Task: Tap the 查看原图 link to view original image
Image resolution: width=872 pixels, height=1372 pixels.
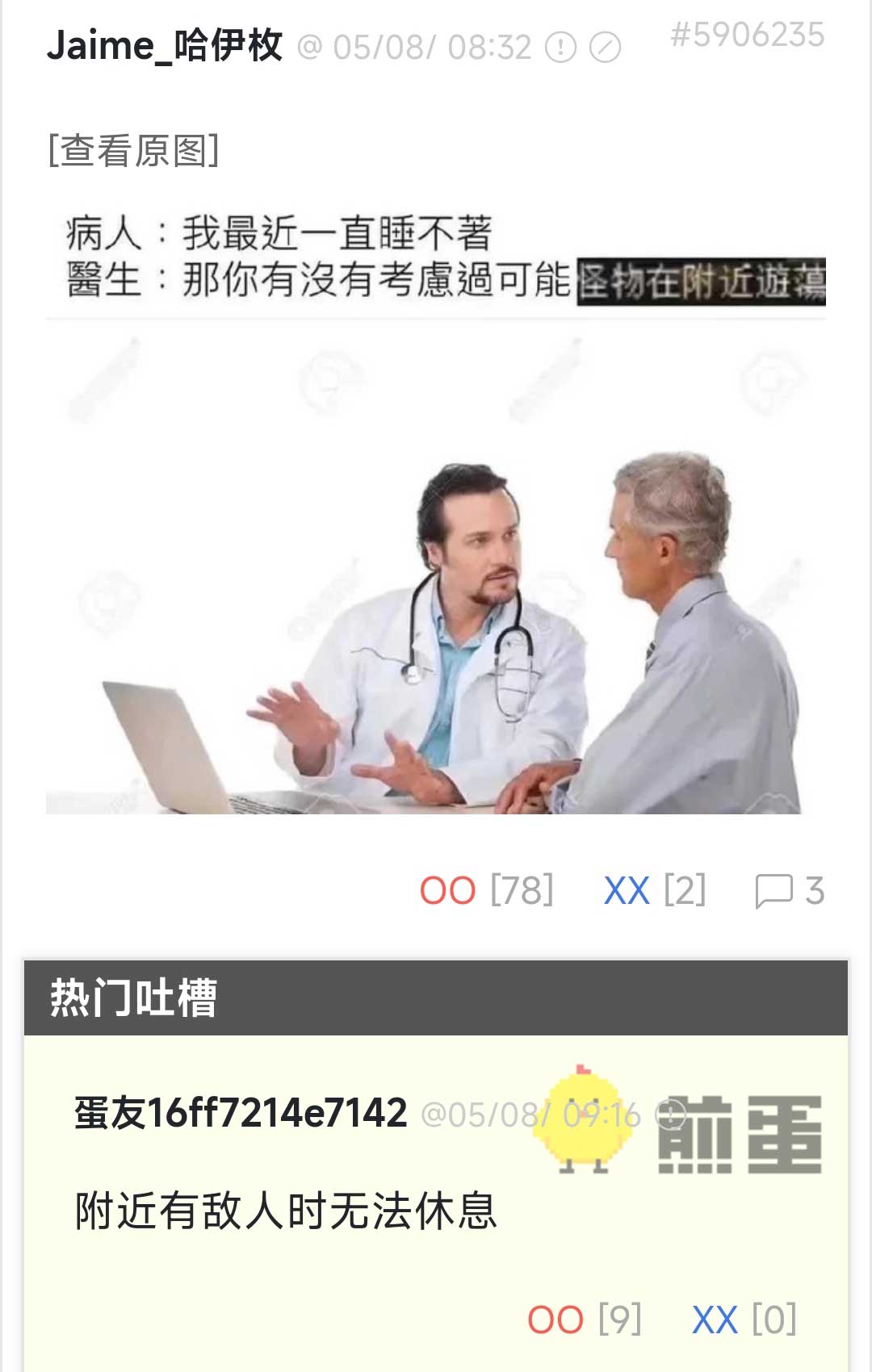Action: [x=134, y=150]
